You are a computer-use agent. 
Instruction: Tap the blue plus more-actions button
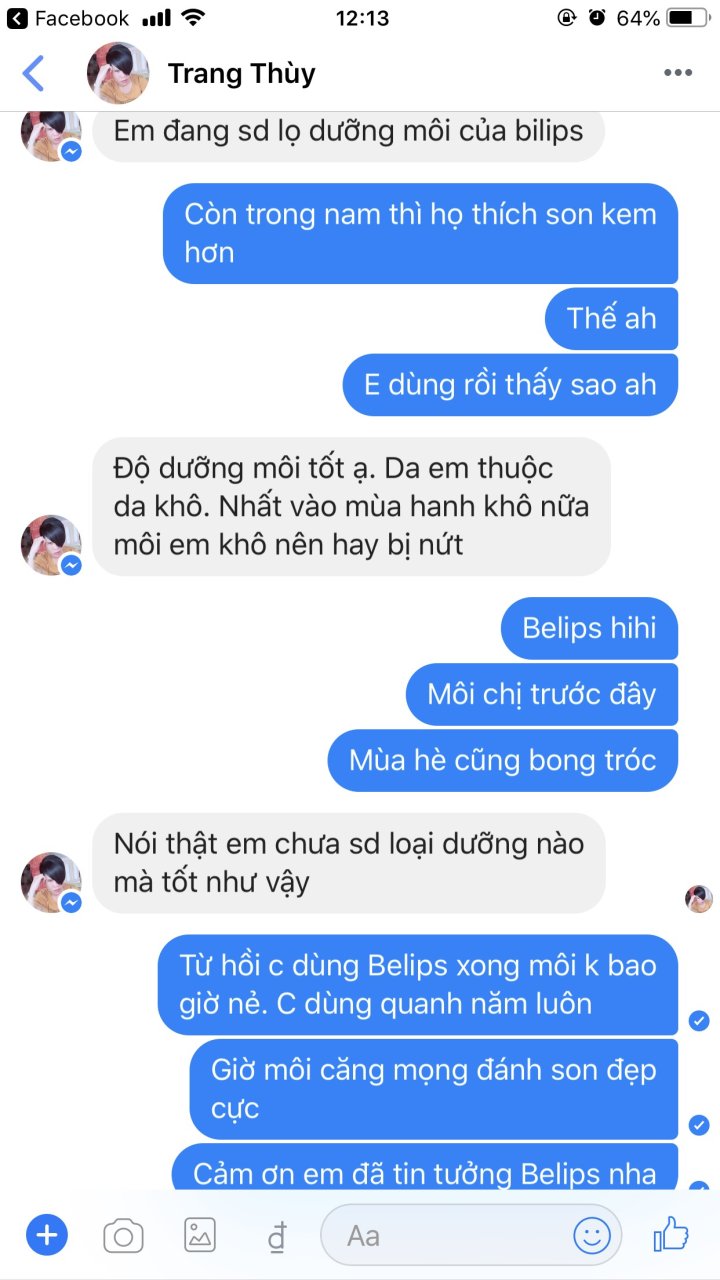coord(47,1236)
